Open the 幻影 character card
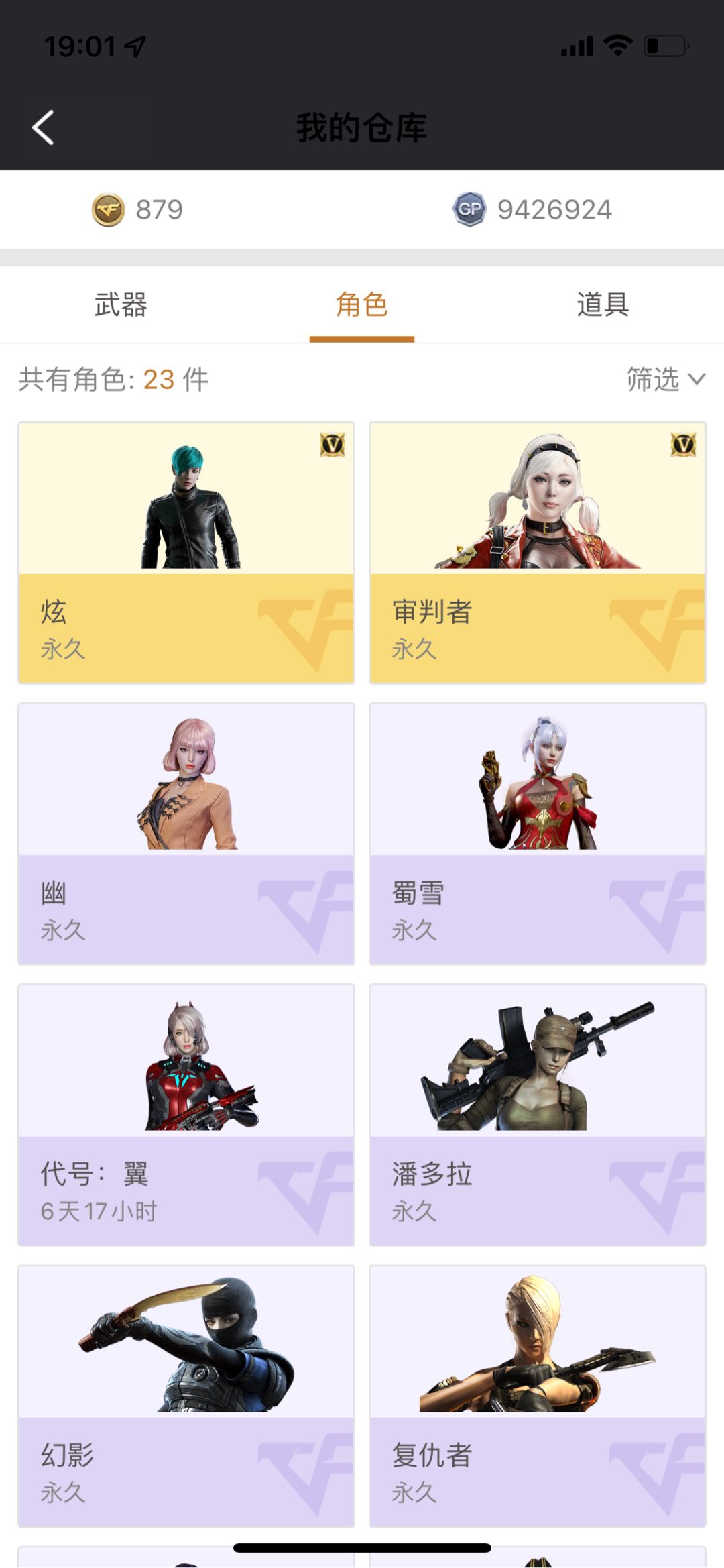The height and width of the screenshot is (1568, 724). [x=186, y=1396]
